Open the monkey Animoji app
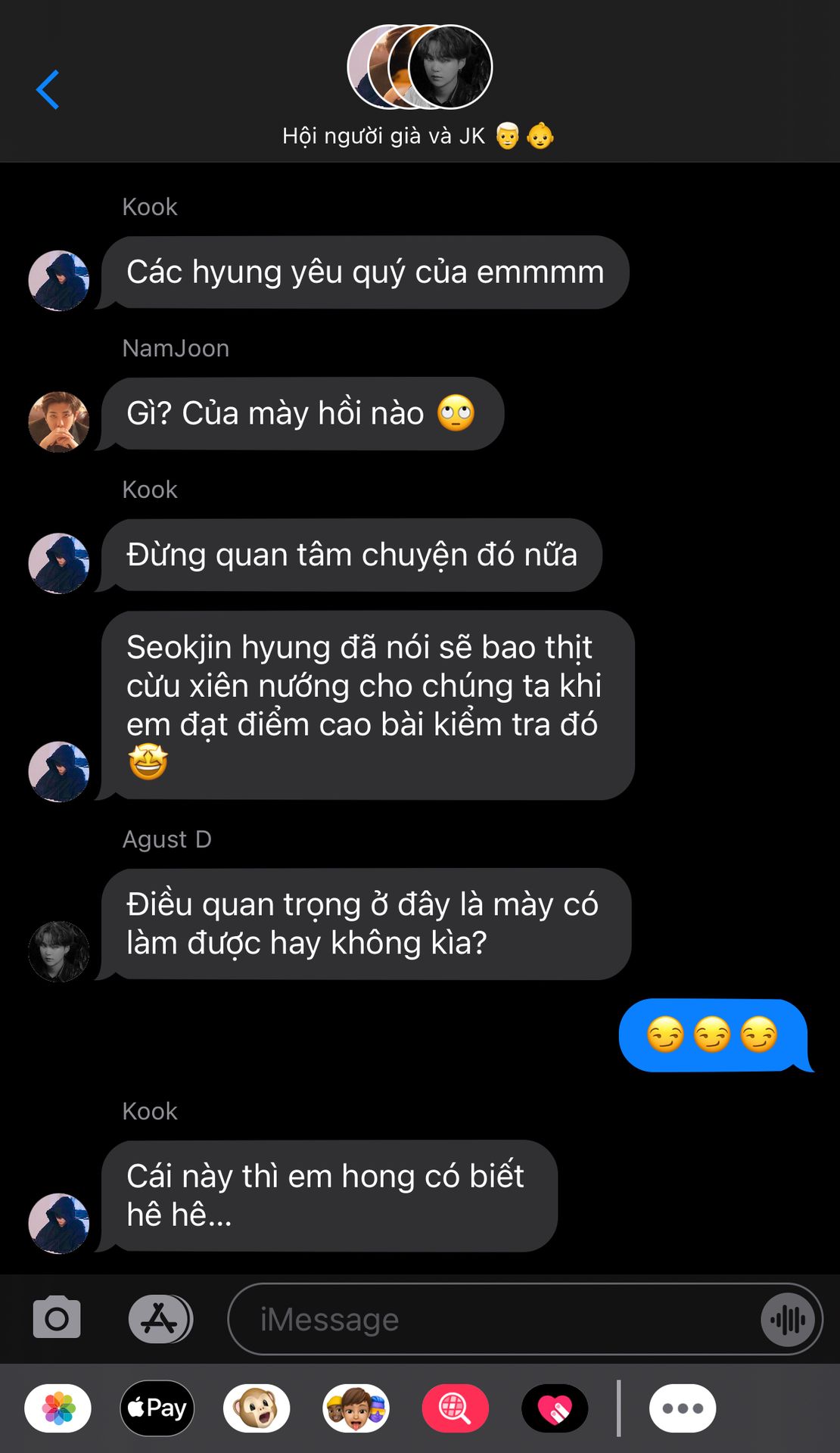840x1453 pixels. tap(257, 1408)
